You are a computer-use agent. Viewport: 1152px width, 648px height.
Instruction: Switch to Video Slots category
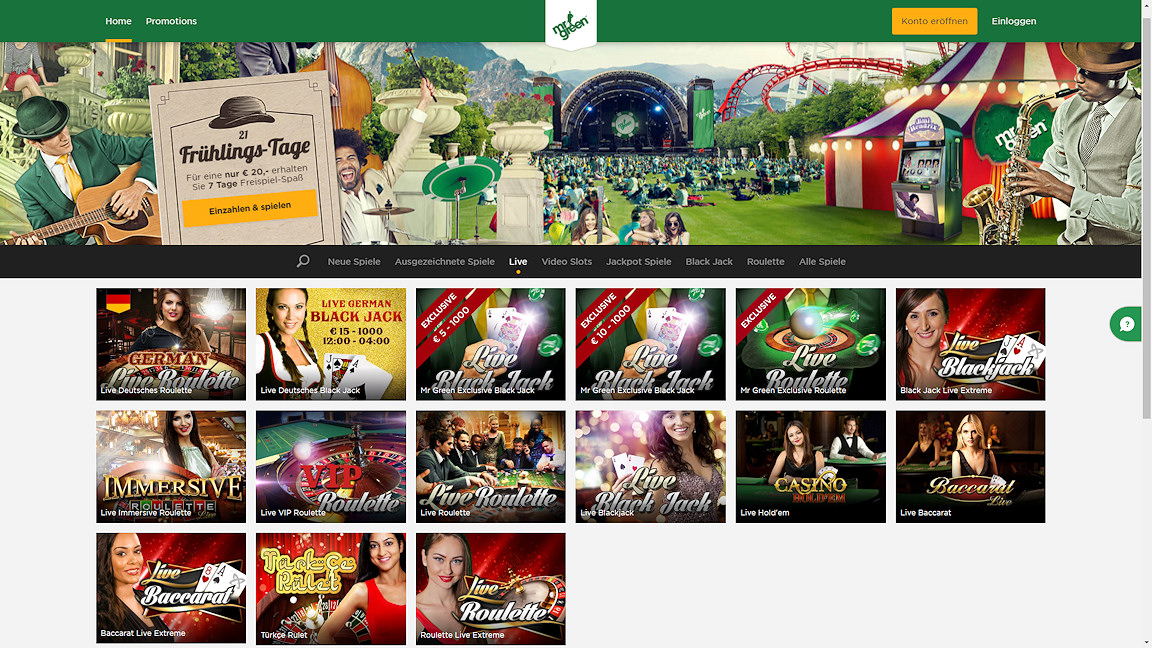pyautogui.click(x=567, y=261)
